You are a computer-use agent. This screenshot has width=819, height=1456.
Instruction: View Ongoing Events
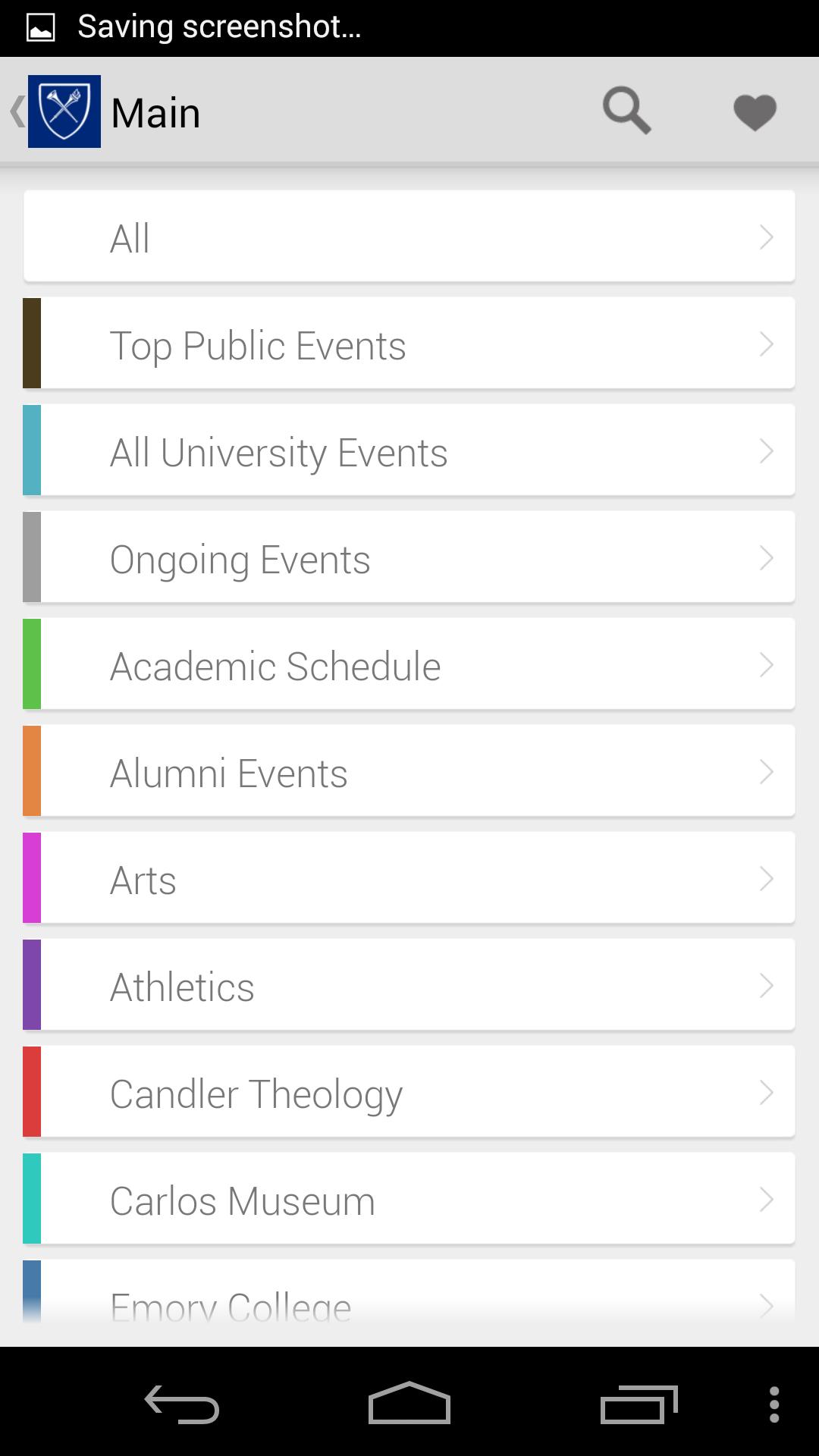click(409, 557)
